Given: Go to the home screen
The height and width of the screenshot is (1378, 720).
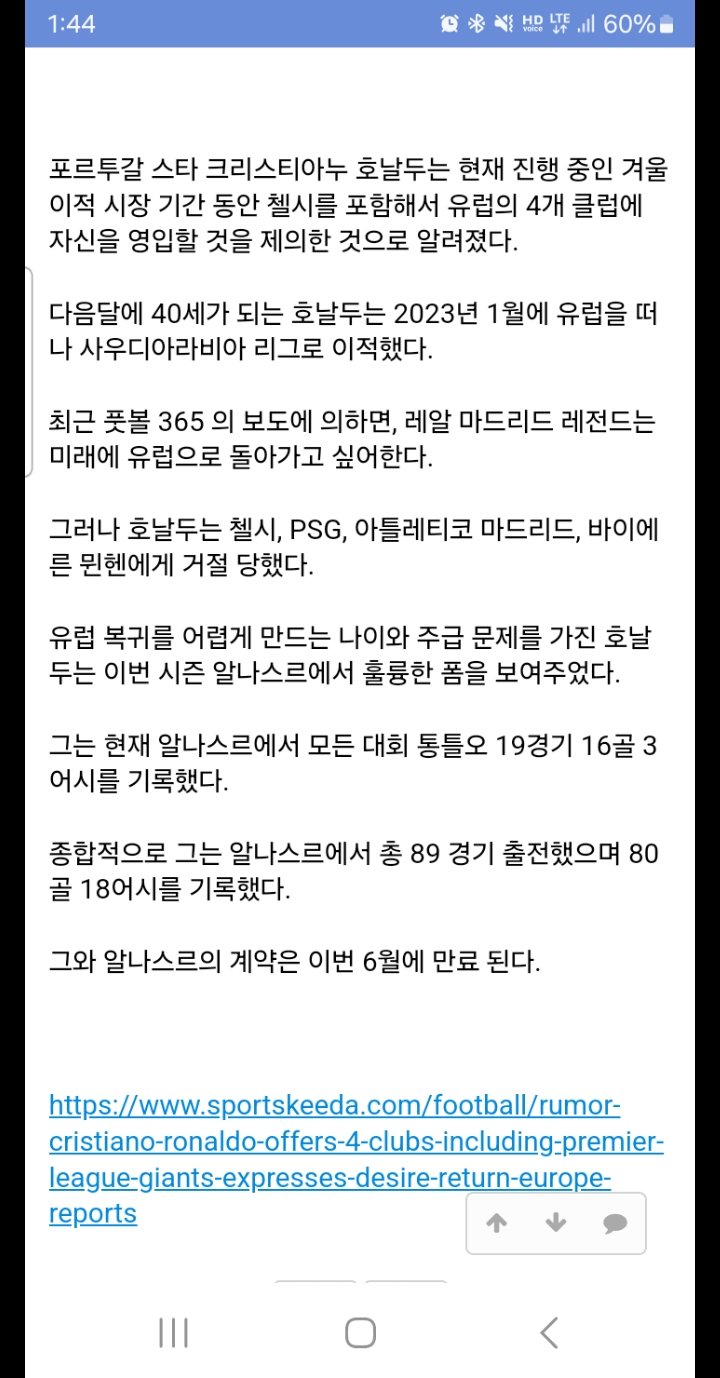Looking at the screenshot, I should 360,1333.
